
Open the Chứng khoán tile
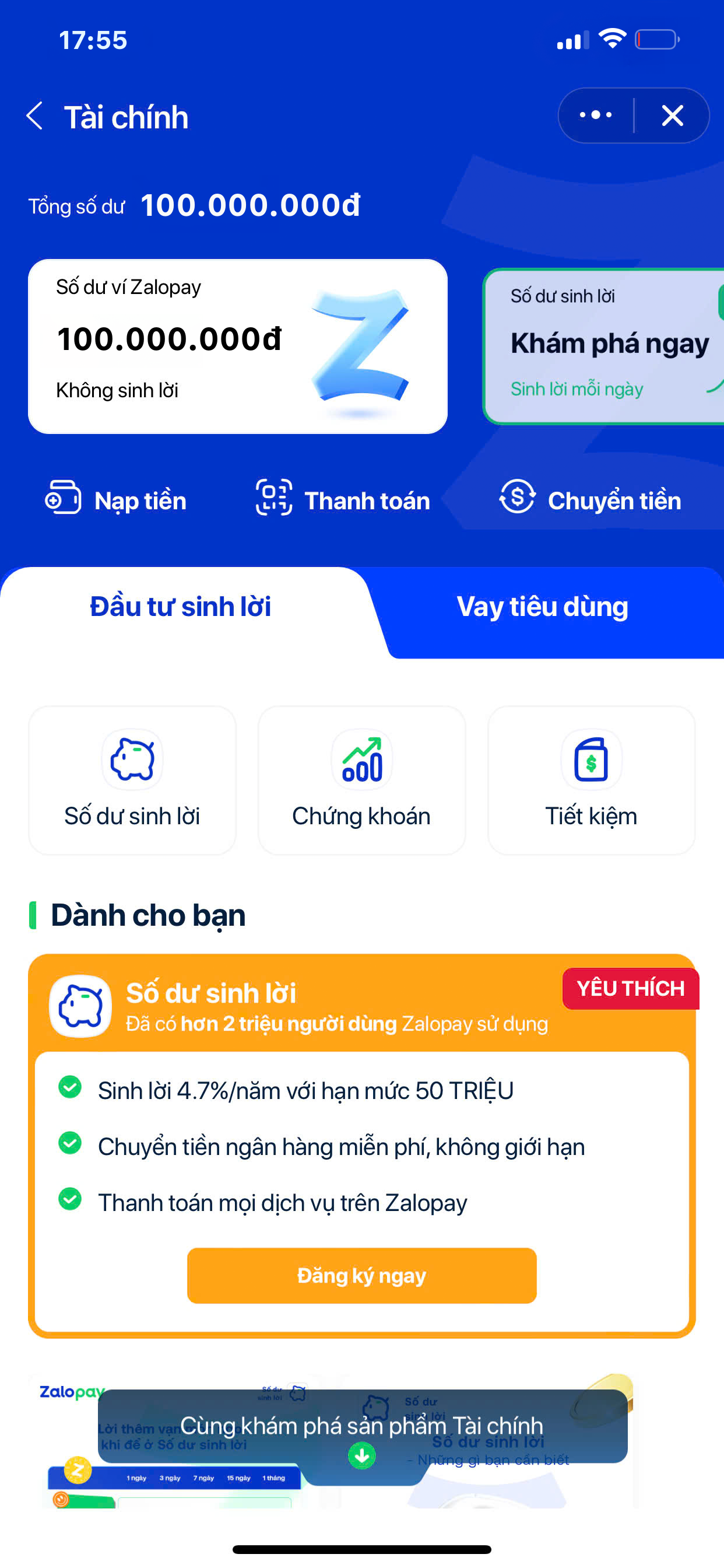[x=361, y=780]
